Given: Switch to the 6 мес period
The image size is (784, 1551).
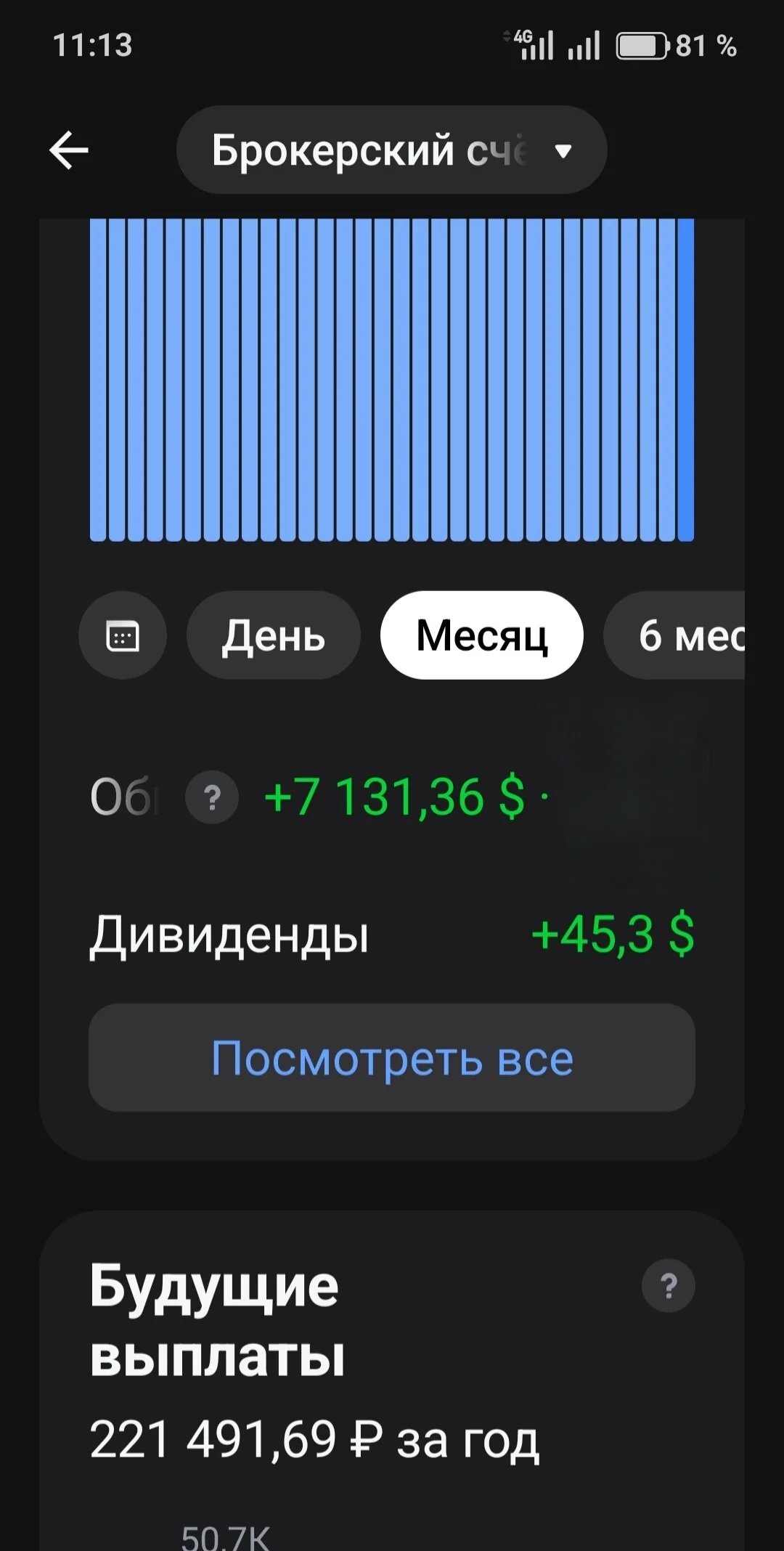Looking at the screenshot, I should [675, 635].
